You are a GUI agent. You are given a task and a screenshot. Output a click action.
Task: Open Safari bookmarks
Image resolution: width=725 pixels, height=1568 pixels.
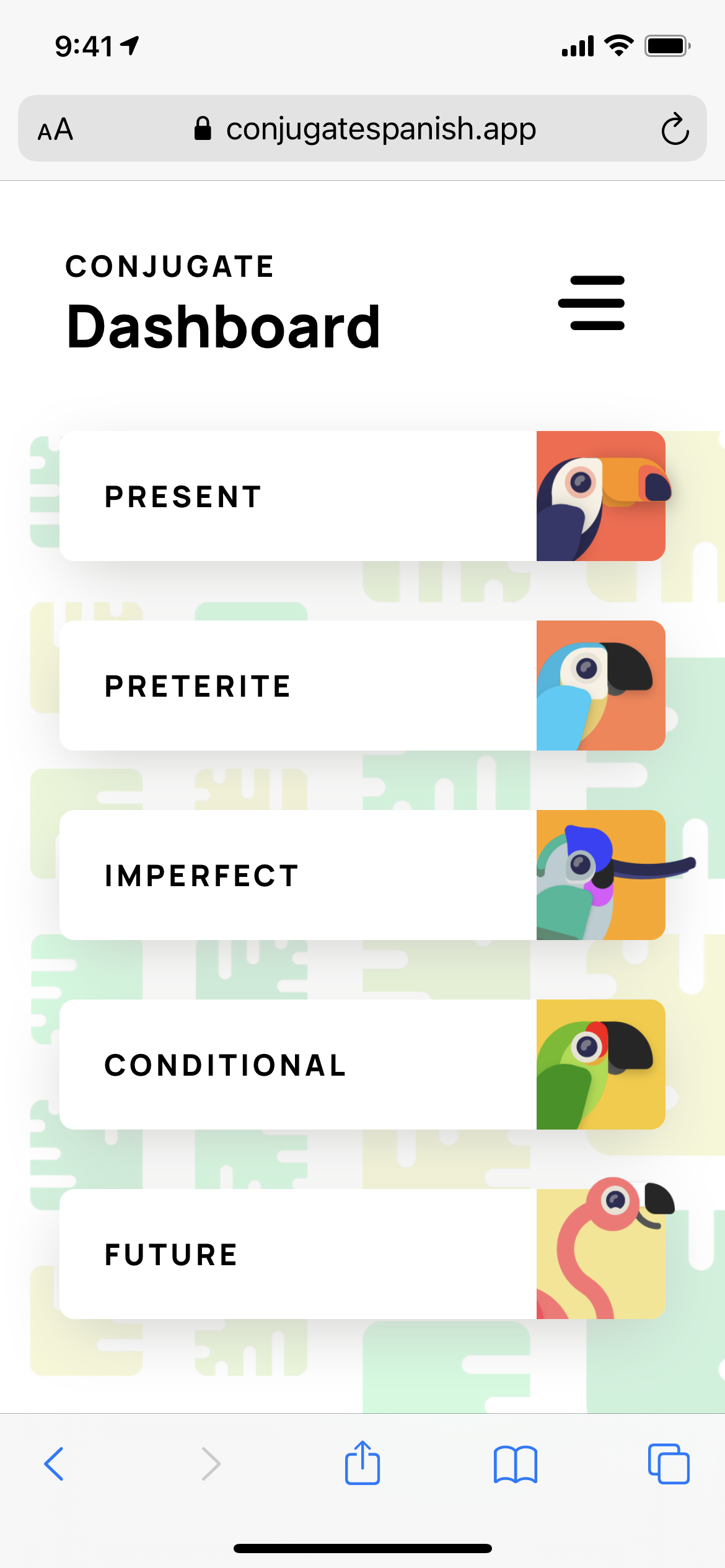516,1464
